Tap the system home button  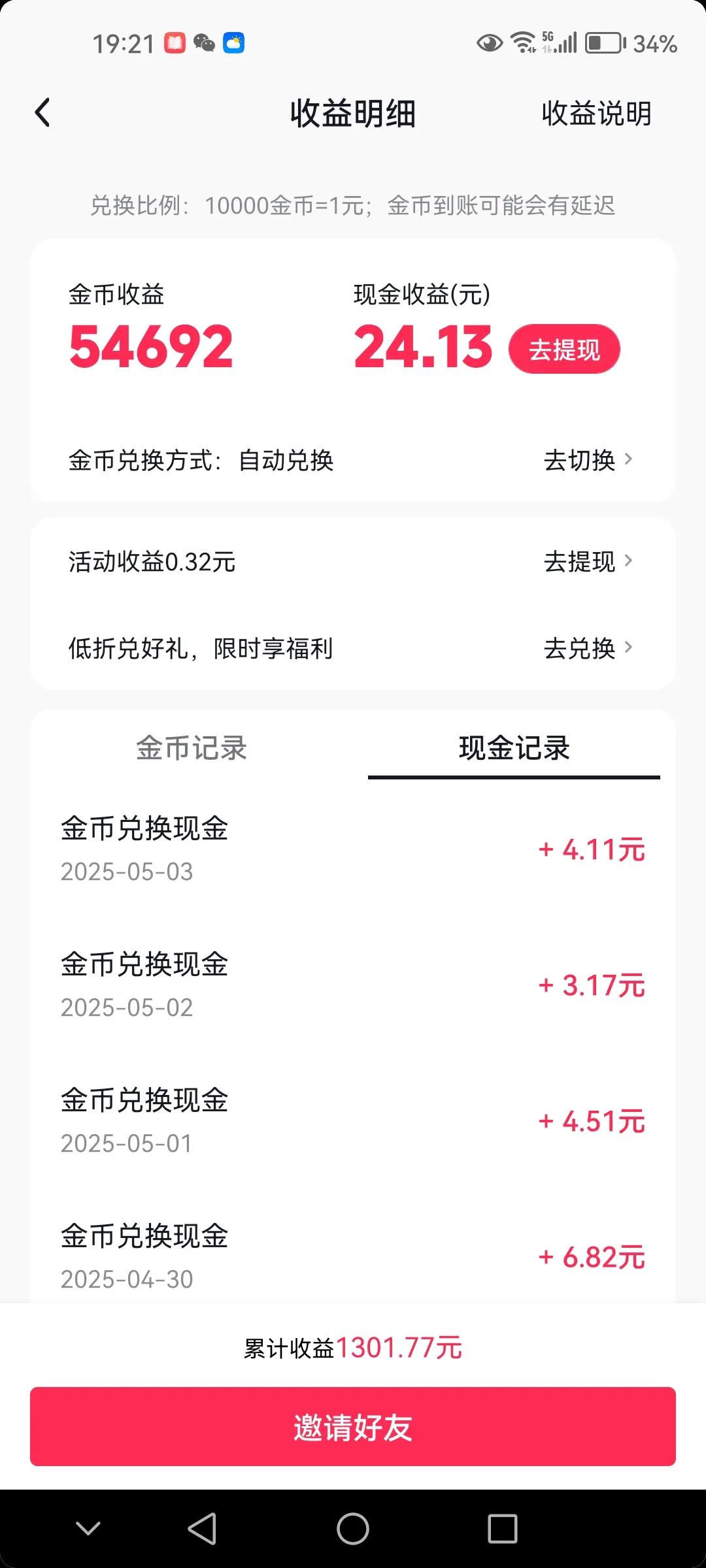353,1529
